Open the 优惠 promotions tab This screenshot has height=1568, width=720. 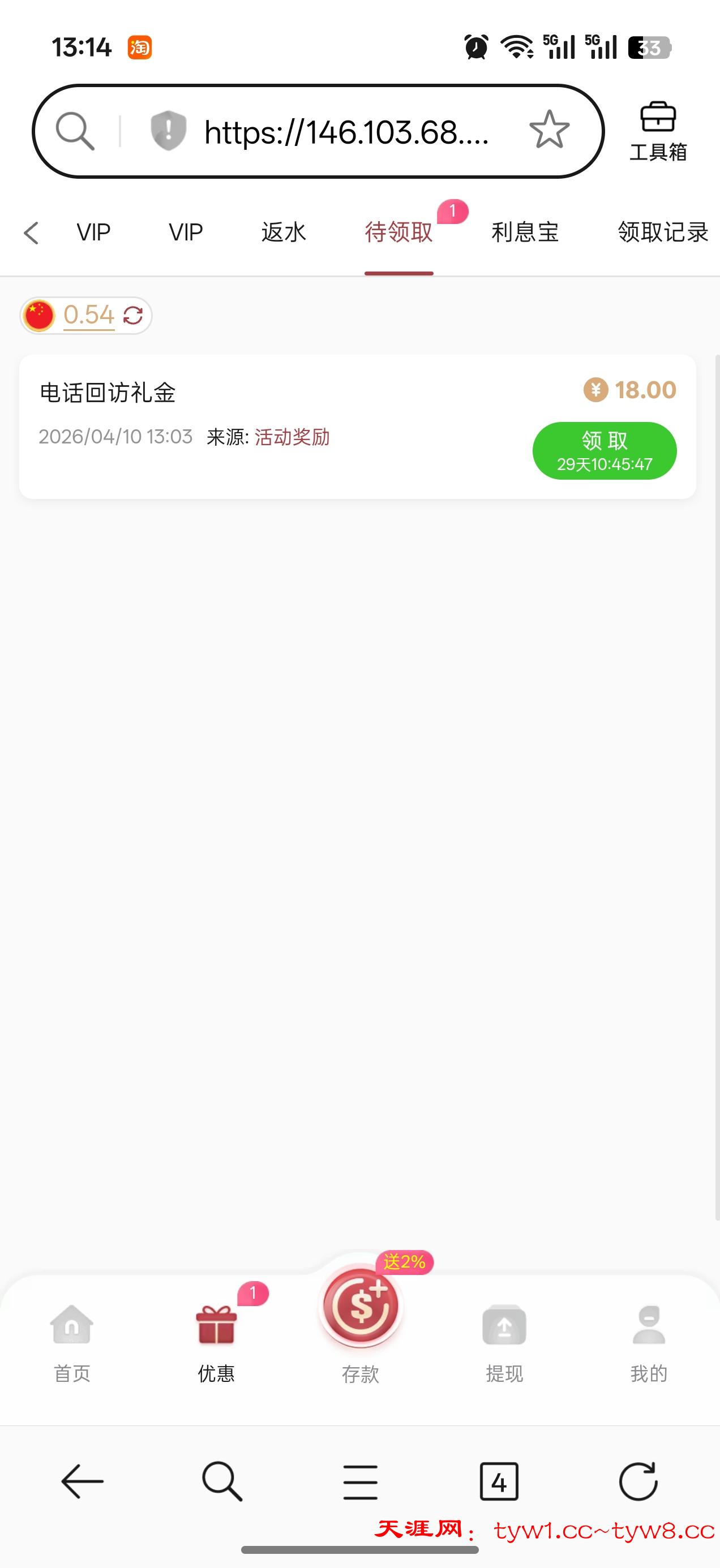[x=216, y=1337]
